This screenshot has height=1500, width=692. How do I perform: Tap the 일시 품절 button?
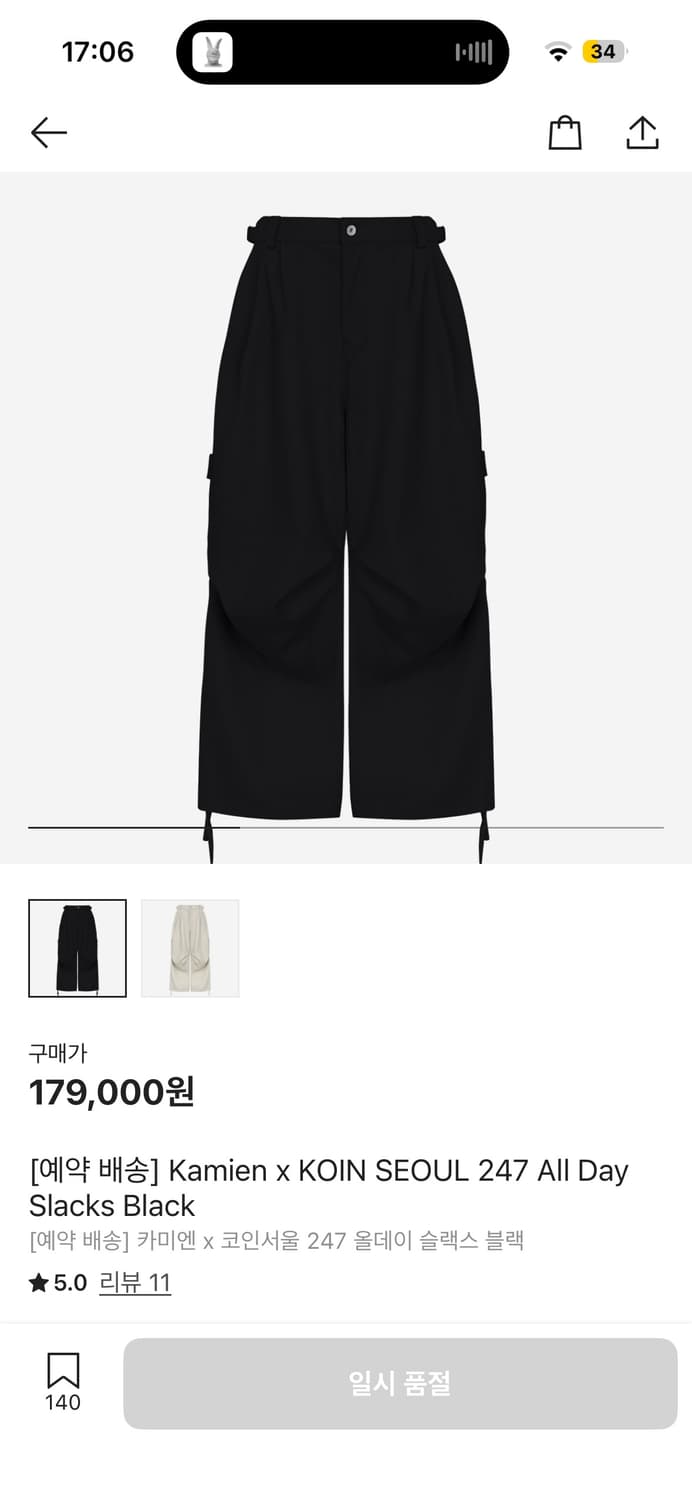(x=400, y=1384)
